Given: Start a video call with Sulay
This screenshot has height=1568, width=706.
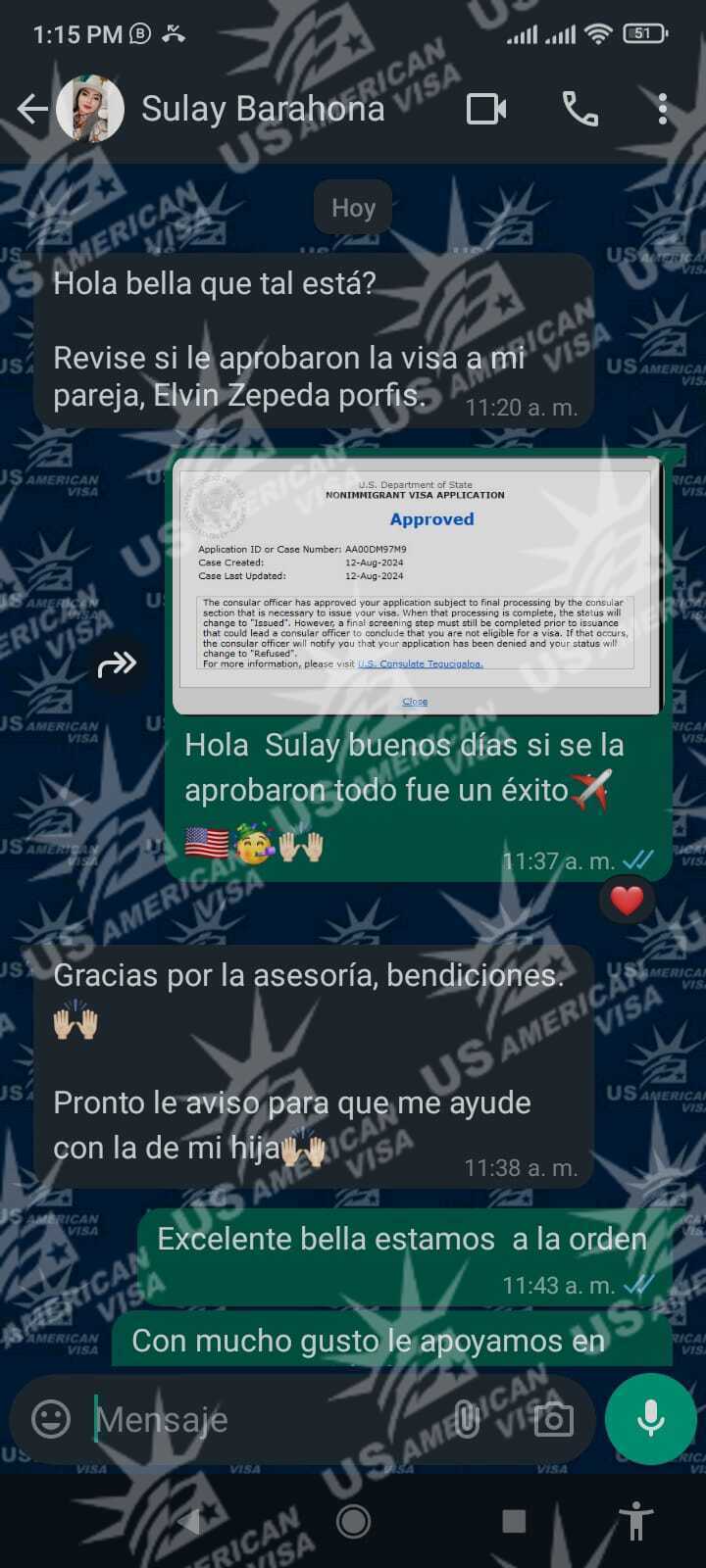Looking at the screenshot, I should [x=486, y=109].
